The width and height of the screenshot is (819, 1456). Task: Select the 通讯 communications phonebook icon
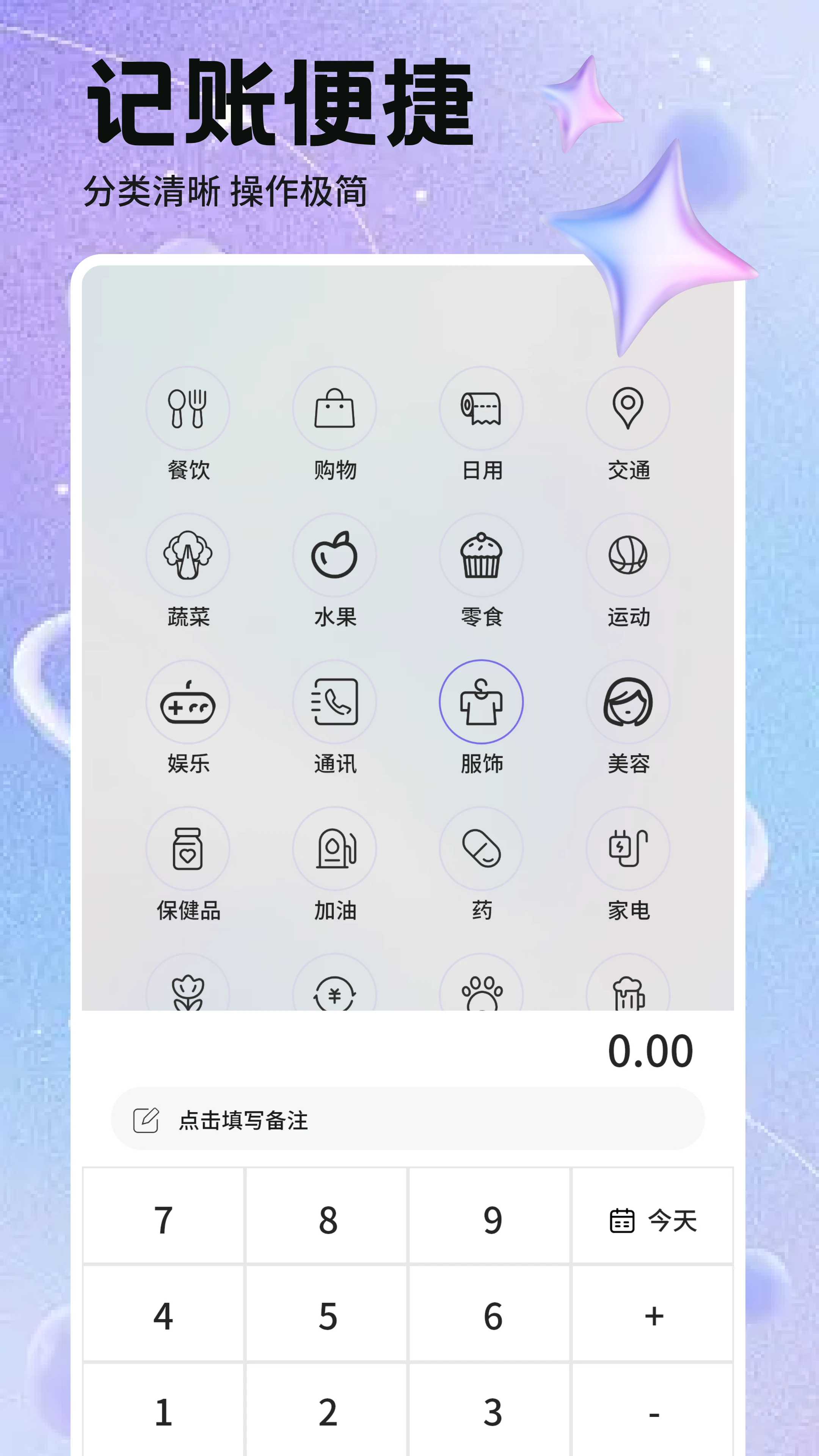(334, 703)
